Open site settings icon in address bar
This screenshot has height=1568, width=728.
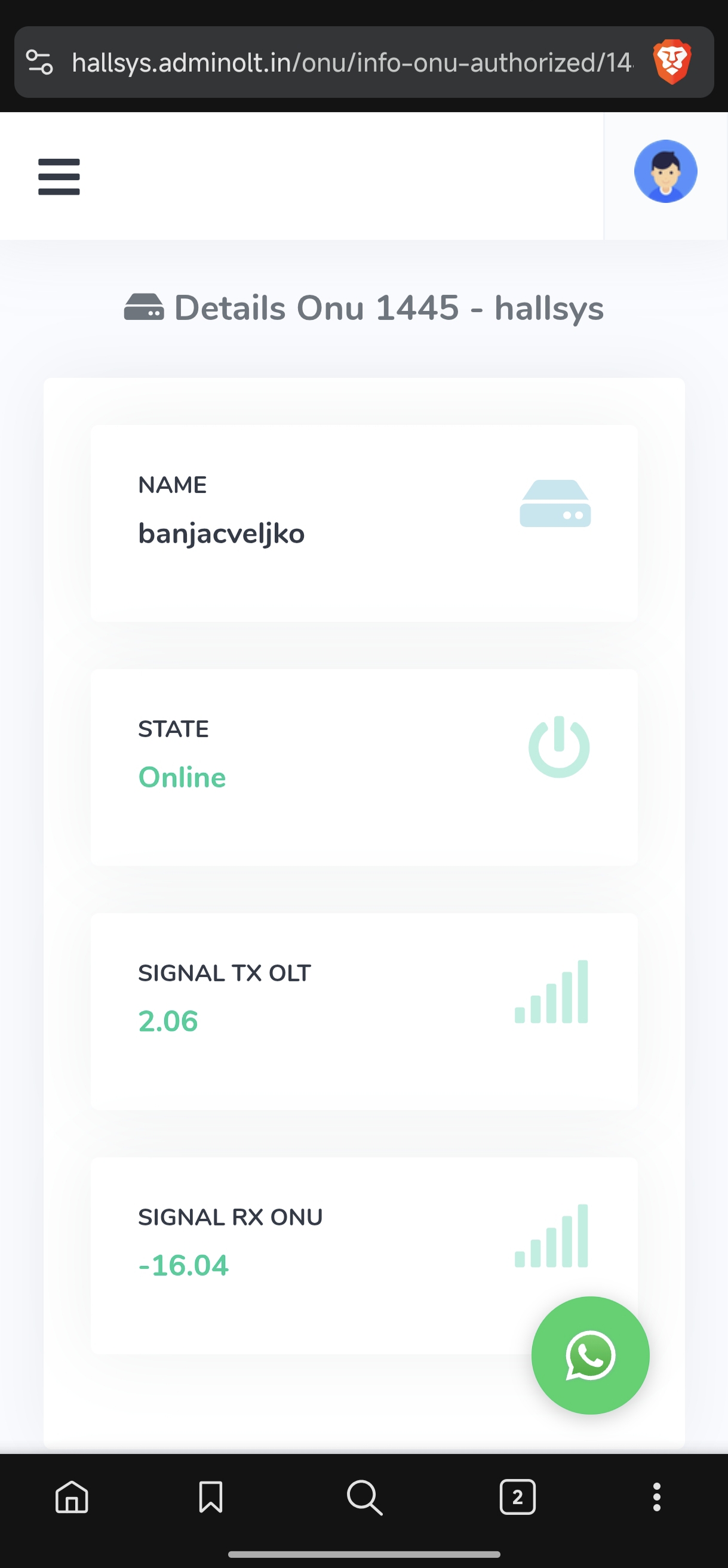pos(39,62)
